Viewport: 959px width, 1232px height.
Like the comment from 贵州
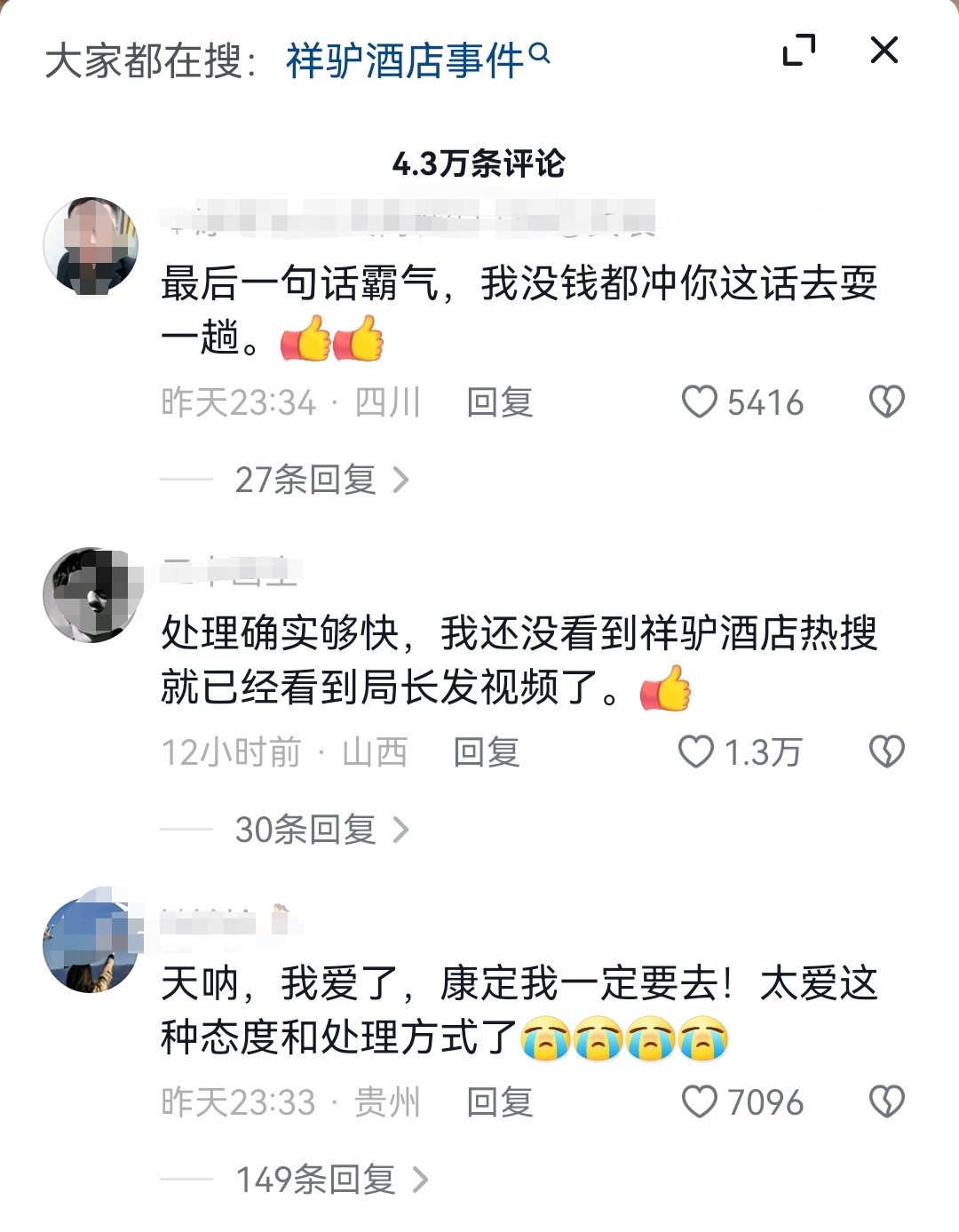pos(700,1102)
